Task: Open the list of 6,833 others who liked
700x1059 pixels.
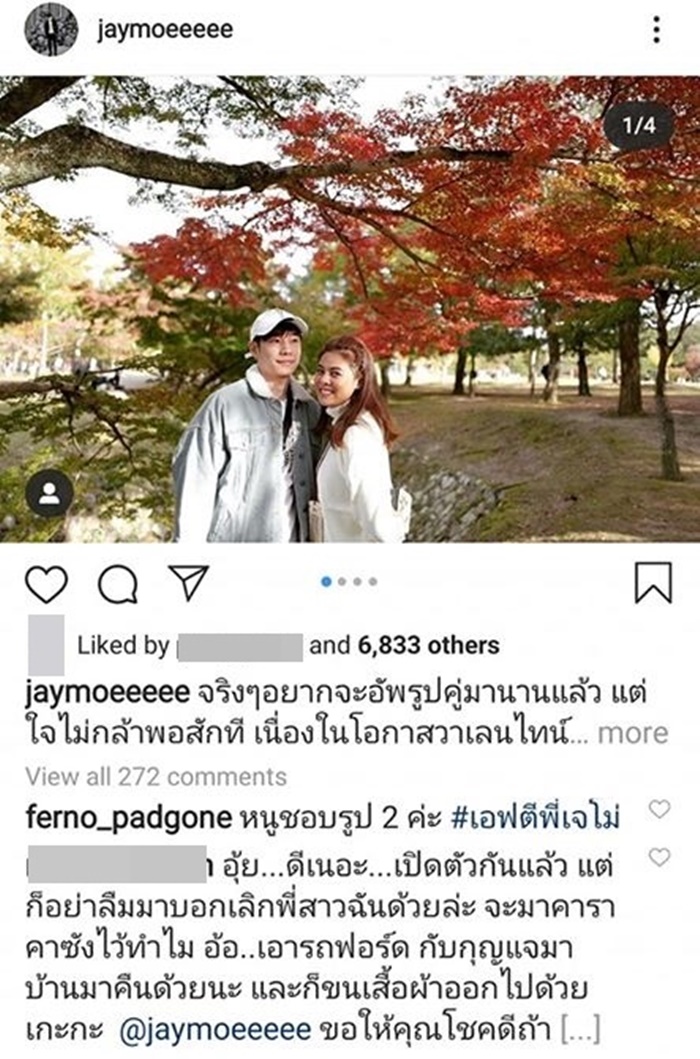Action: click(x=422, y=646)
